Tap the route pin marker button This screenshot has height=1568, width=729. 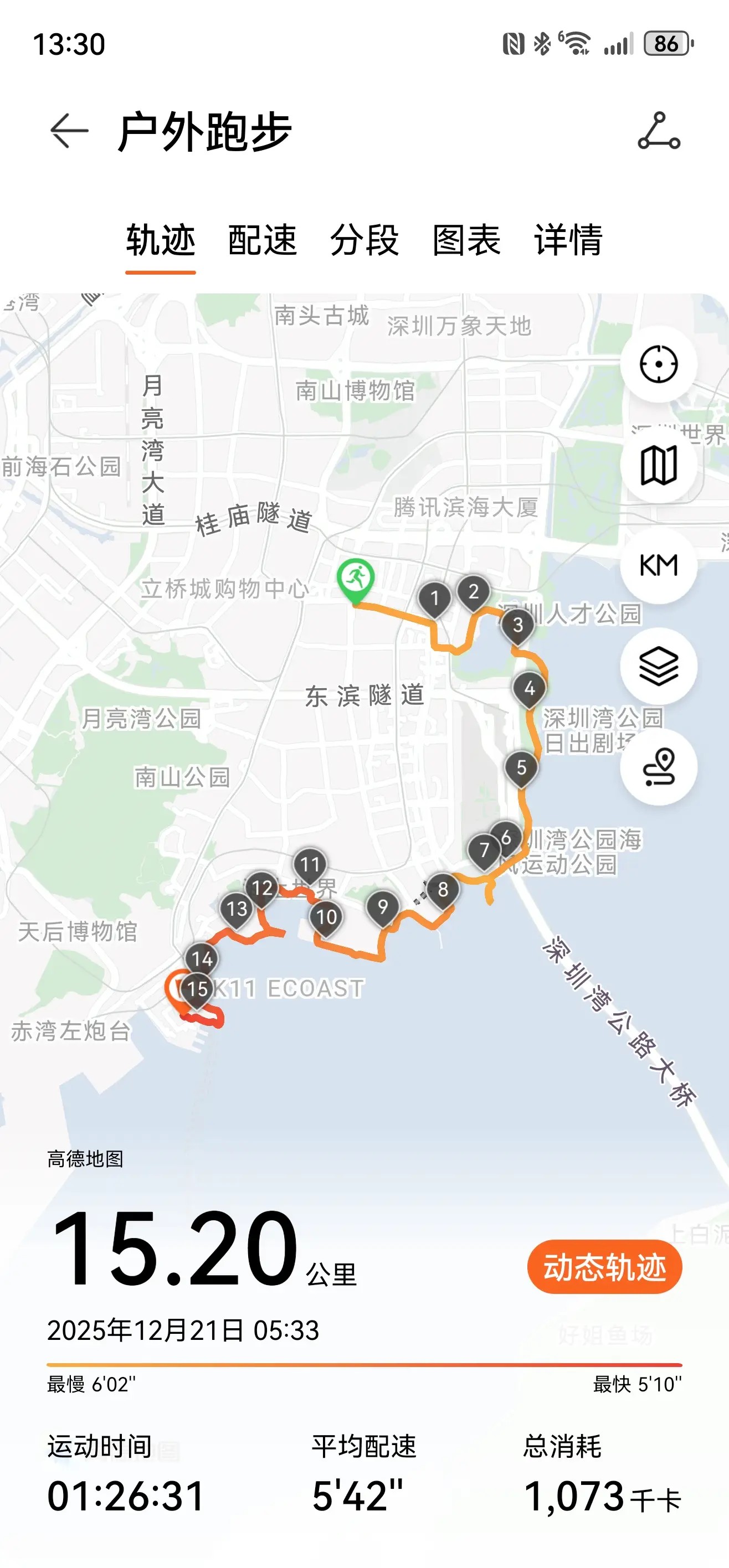[658, 767]
